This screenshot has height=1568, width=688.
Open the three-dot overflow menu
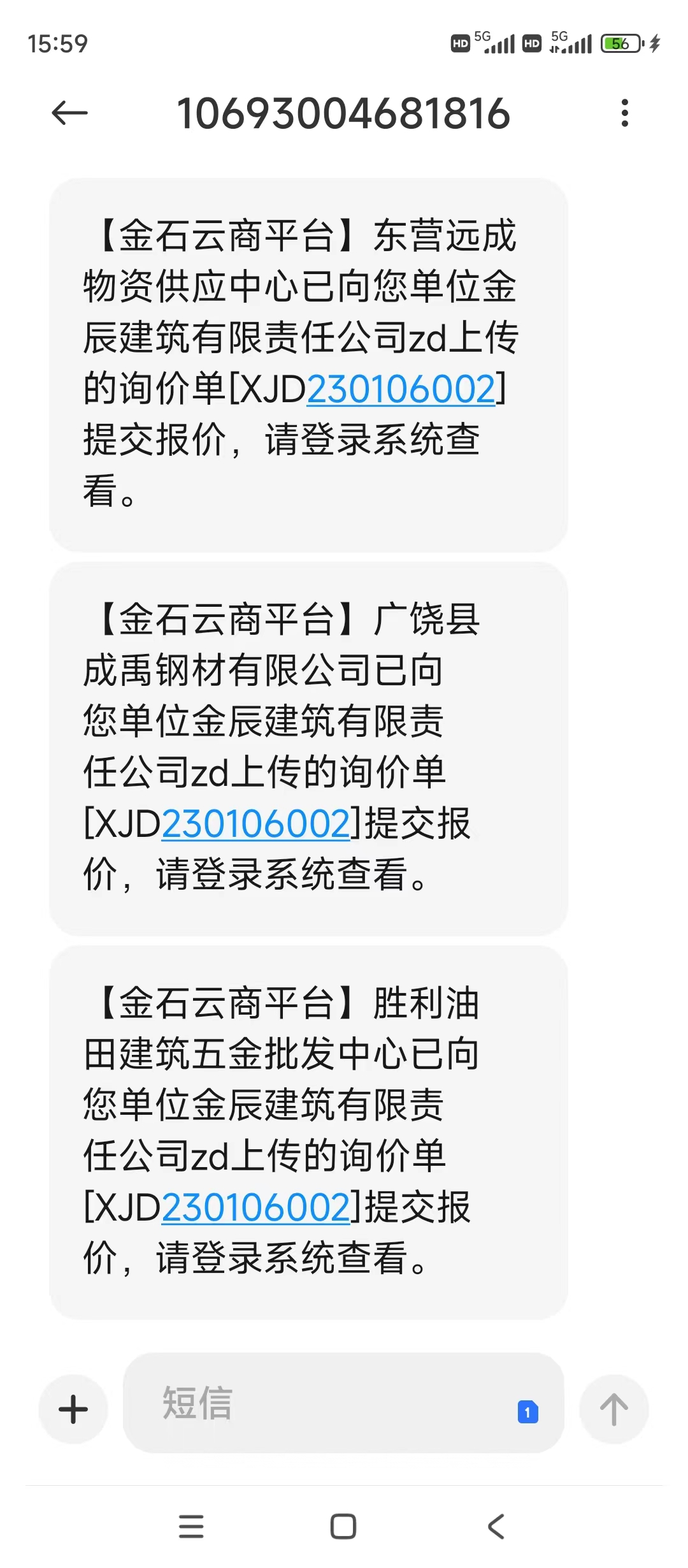625,113
